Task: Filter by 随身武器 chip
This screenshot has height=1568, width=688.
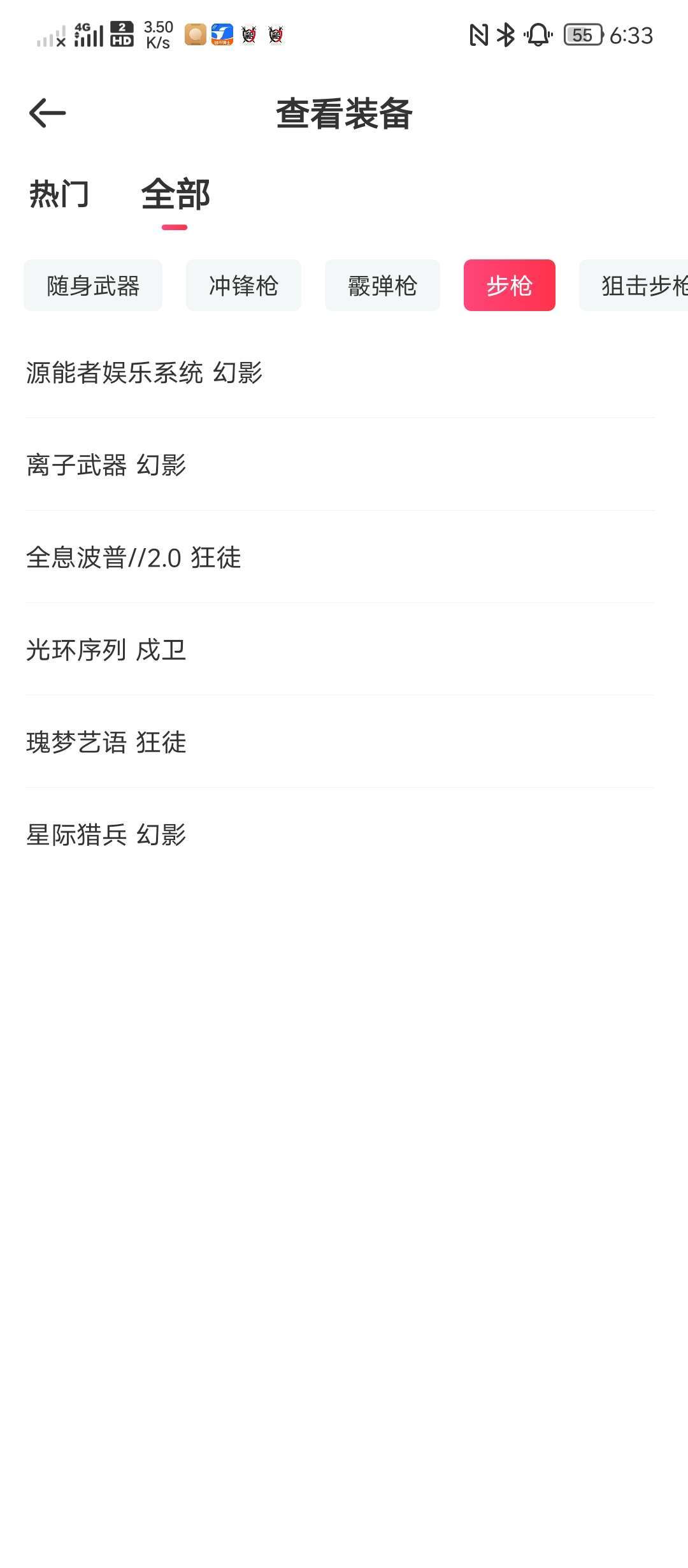Action: pos(93,286)
